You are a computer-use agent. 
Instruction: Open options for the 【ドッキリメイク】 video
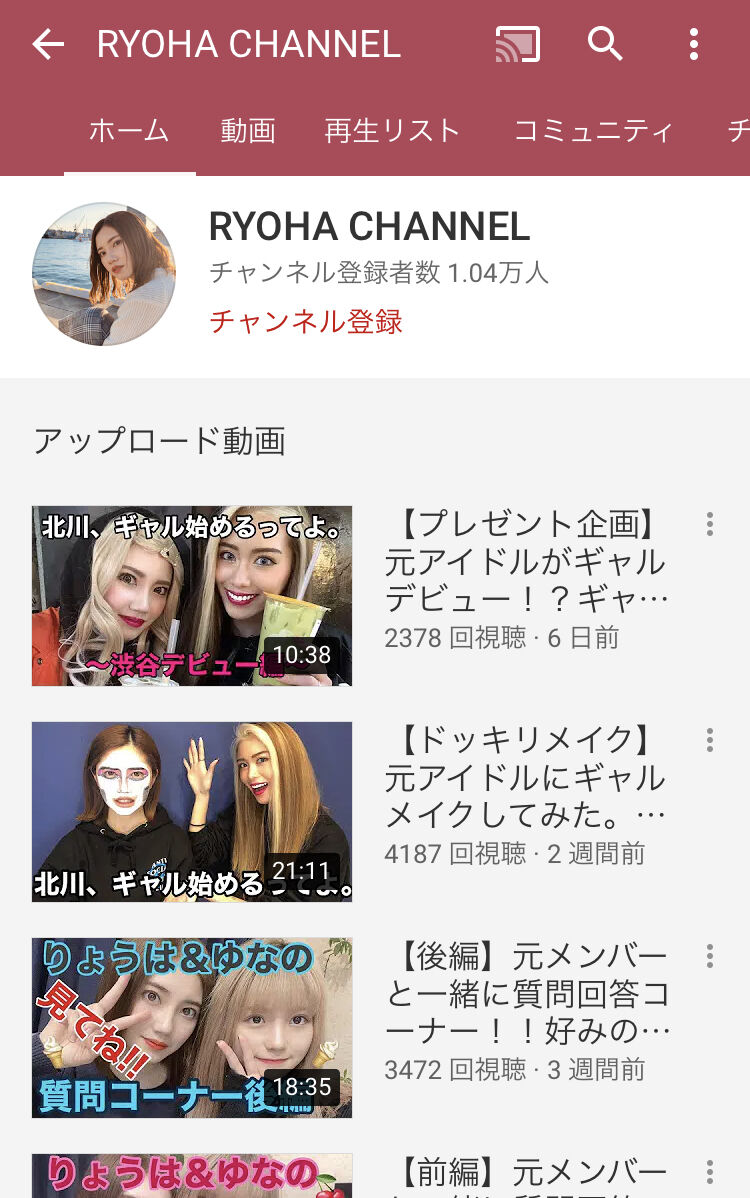[709, 741]
